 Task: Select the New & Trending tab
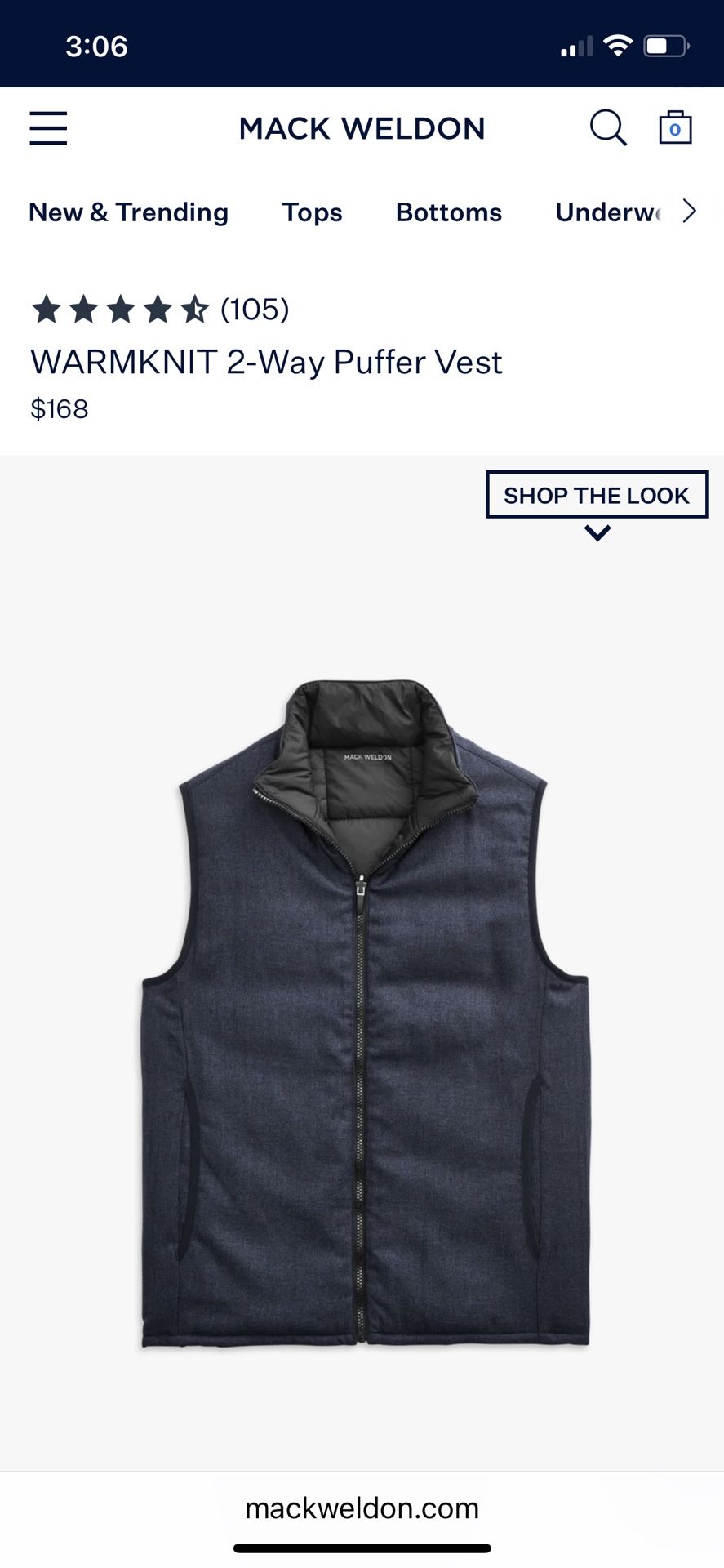click(128, 212)
